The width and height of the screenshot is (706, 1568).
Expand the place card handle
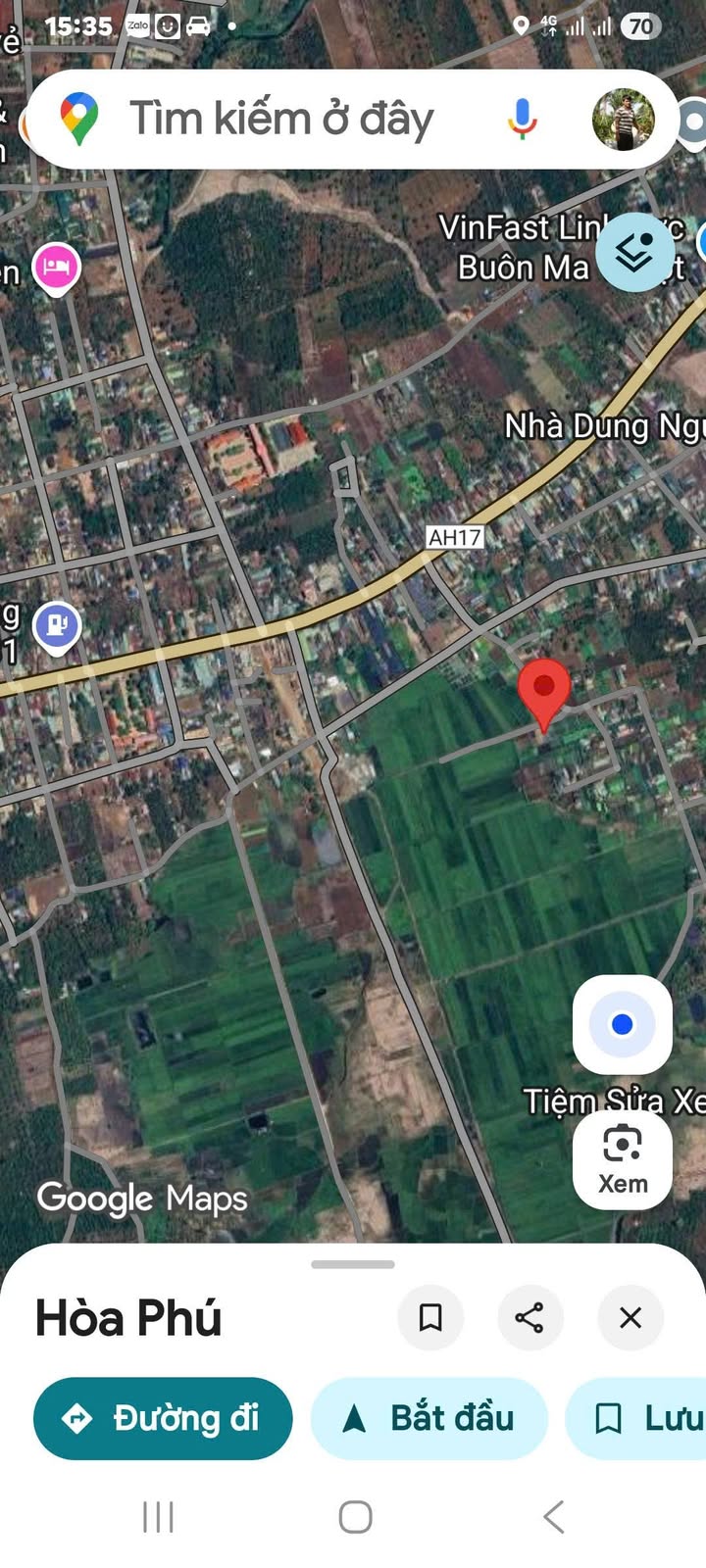[353, 1264]
